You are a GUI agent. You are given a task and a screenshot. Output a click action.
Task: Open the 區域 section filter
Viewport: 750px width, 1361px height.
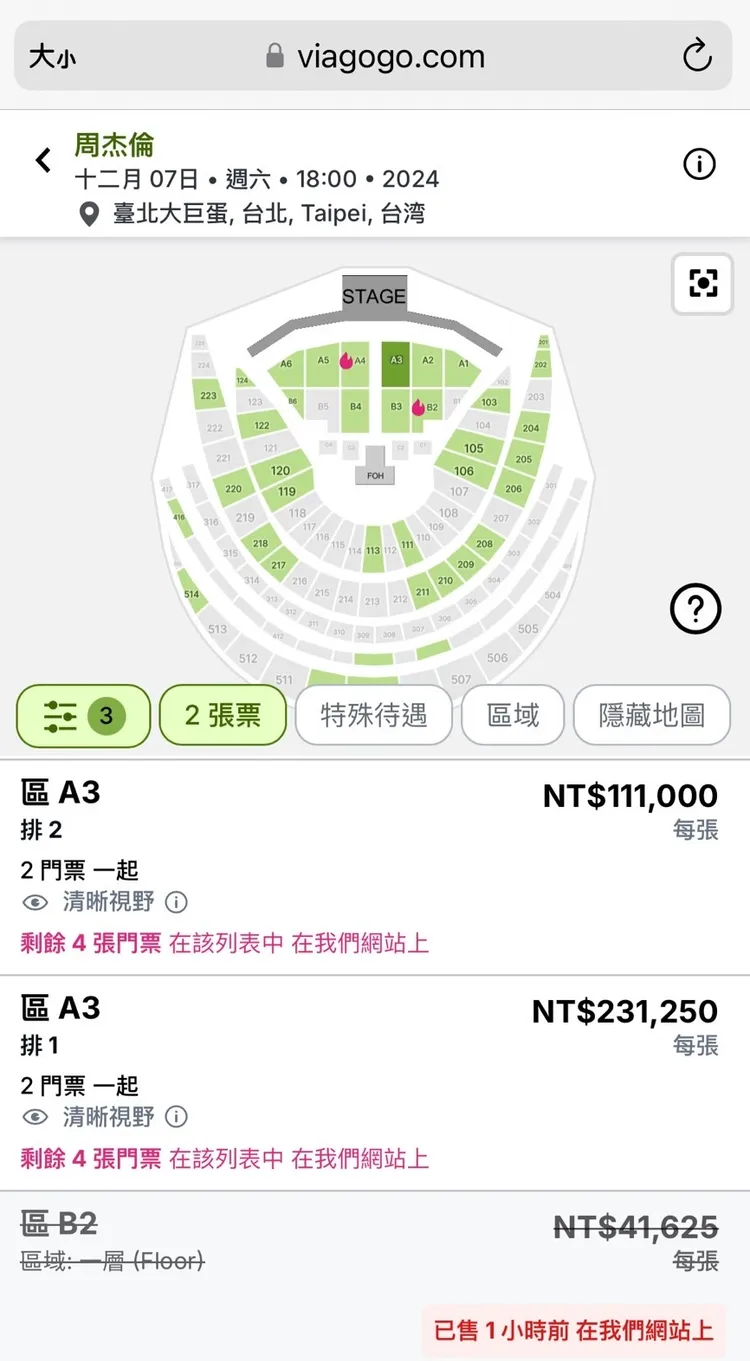click(x=512, y=716)
